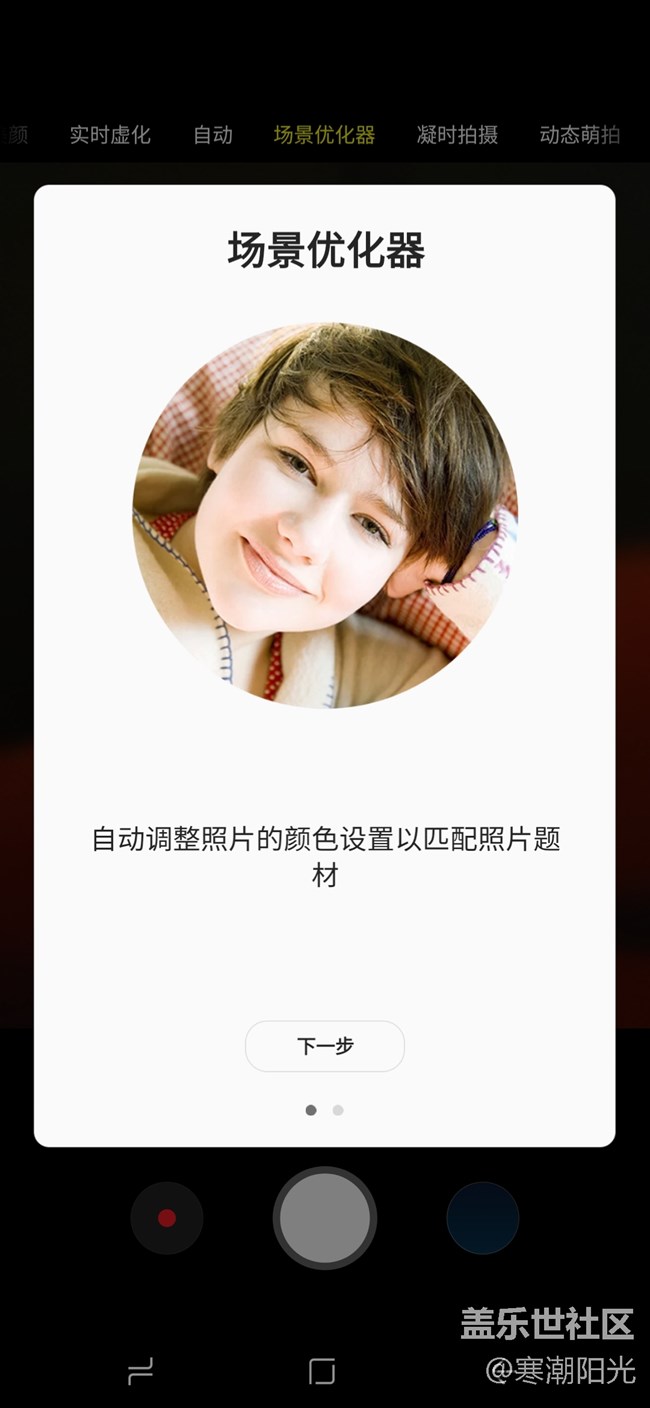Tap the system home button

point(322,1371)
